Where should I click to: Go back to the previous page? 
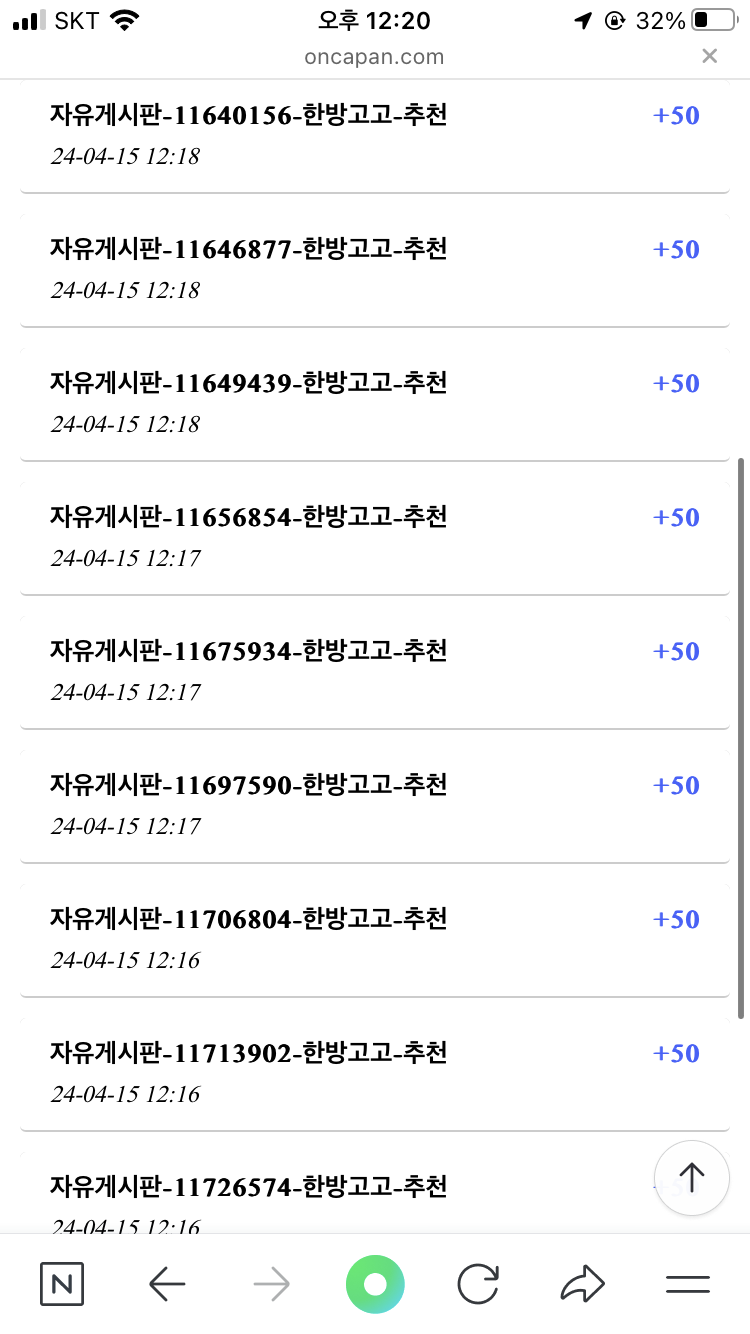coord(167,1284)
